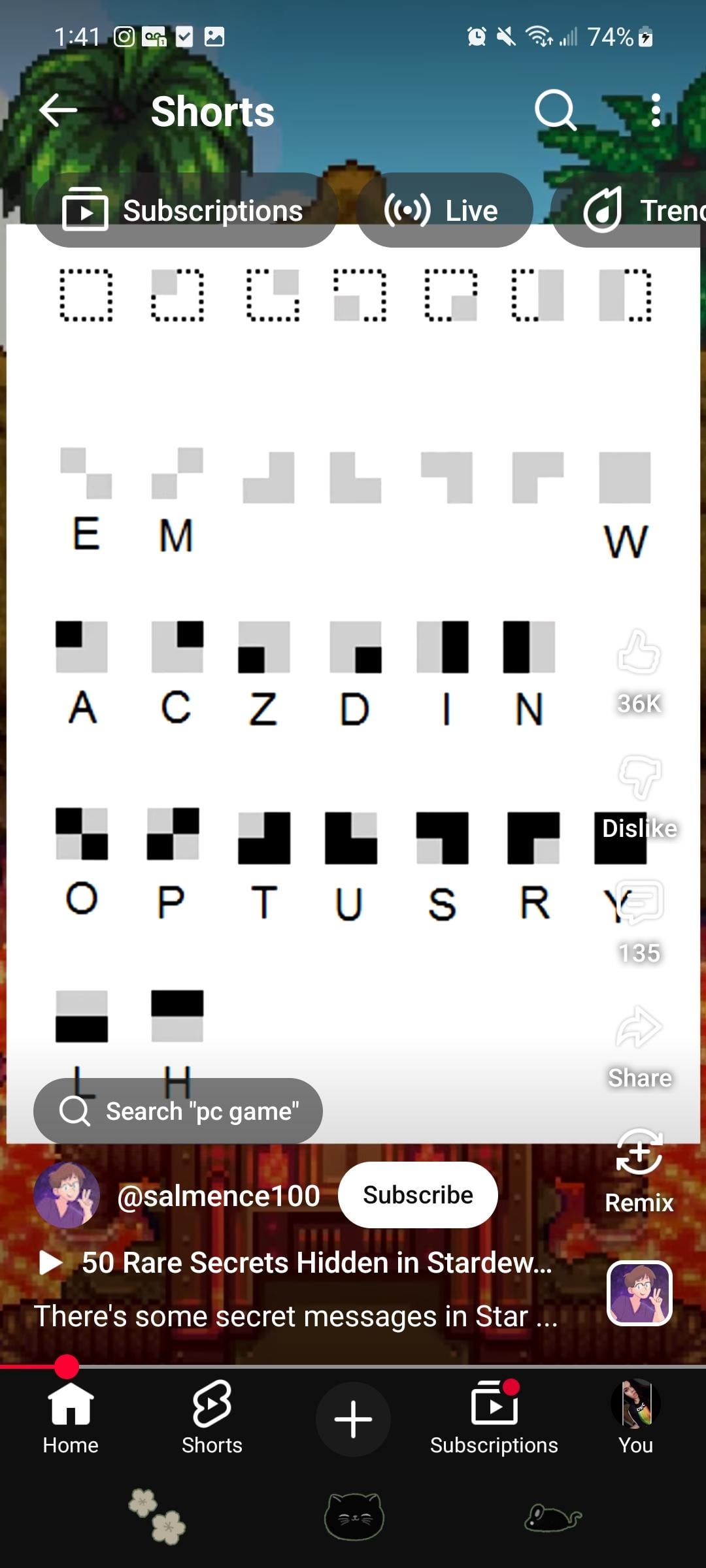The width and height of the screenshot is (706, 1568).
Task: Open the comments with 135 replies
Action: [x=639, y=903]
